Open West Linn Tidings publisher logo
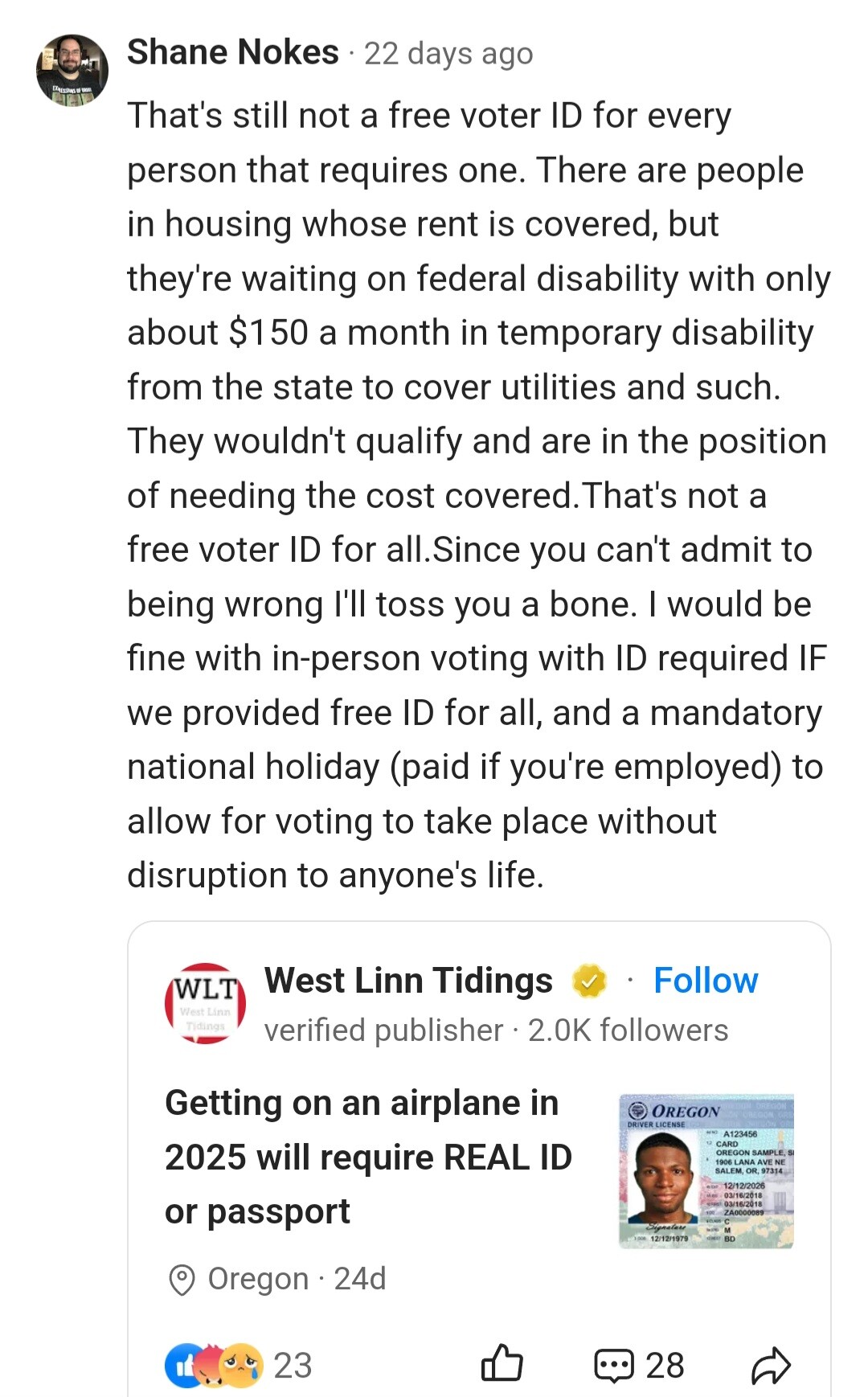868x1397 pixels. [205, 1004]
